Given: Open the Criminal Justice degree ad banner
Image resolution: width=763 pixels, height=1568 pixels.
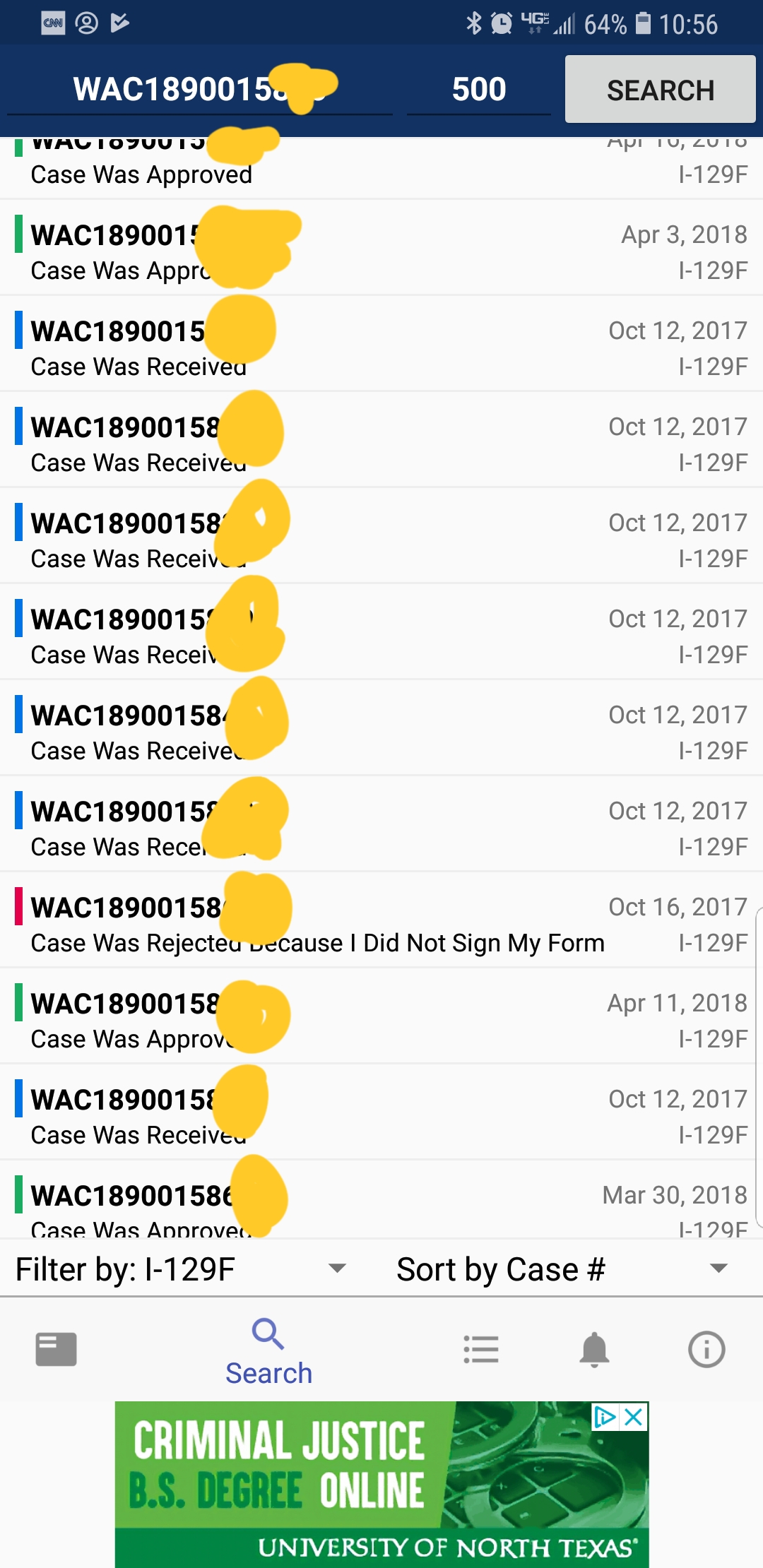Looking at the screenshot, I should [x=381, y=1485].
